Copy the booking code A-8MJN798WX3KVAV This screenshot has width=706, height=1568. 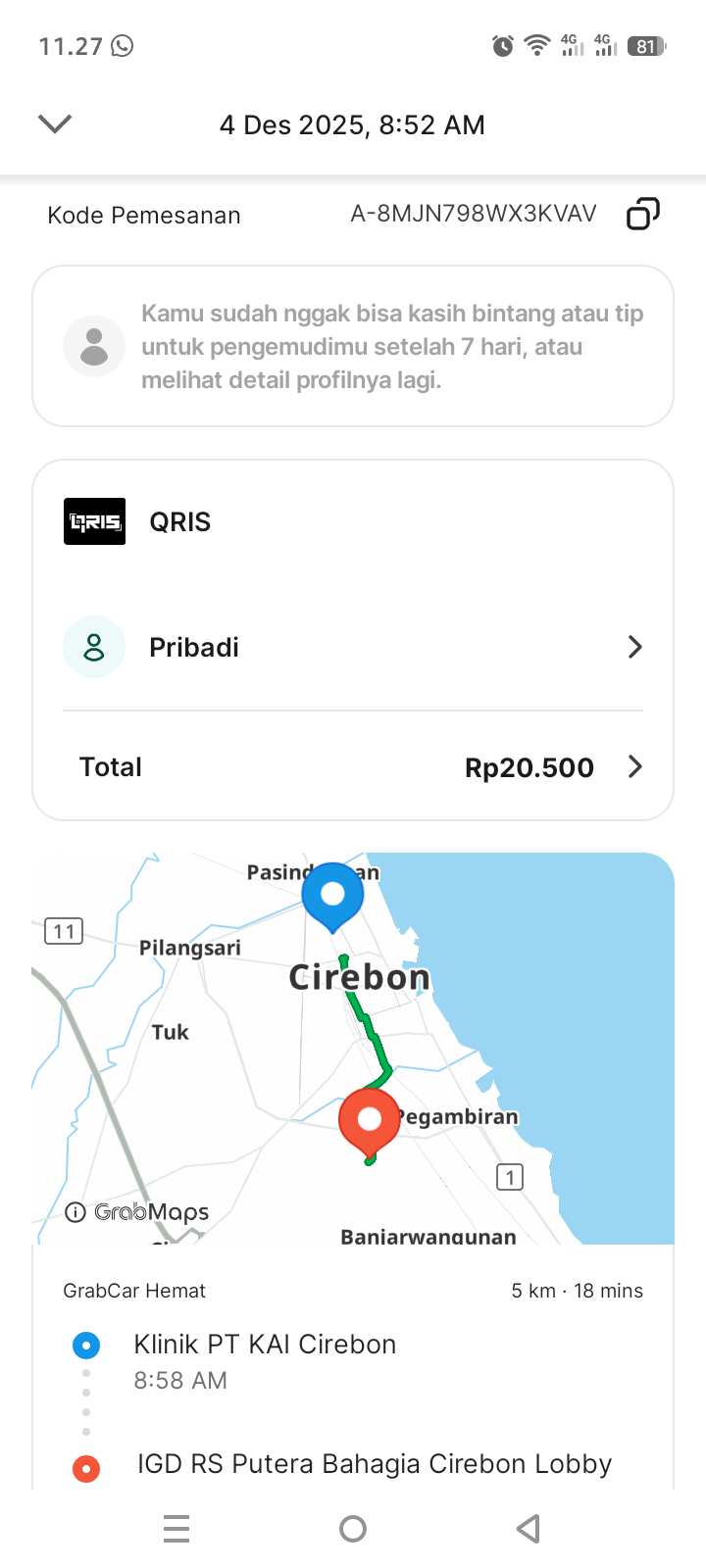click(642, 214)
